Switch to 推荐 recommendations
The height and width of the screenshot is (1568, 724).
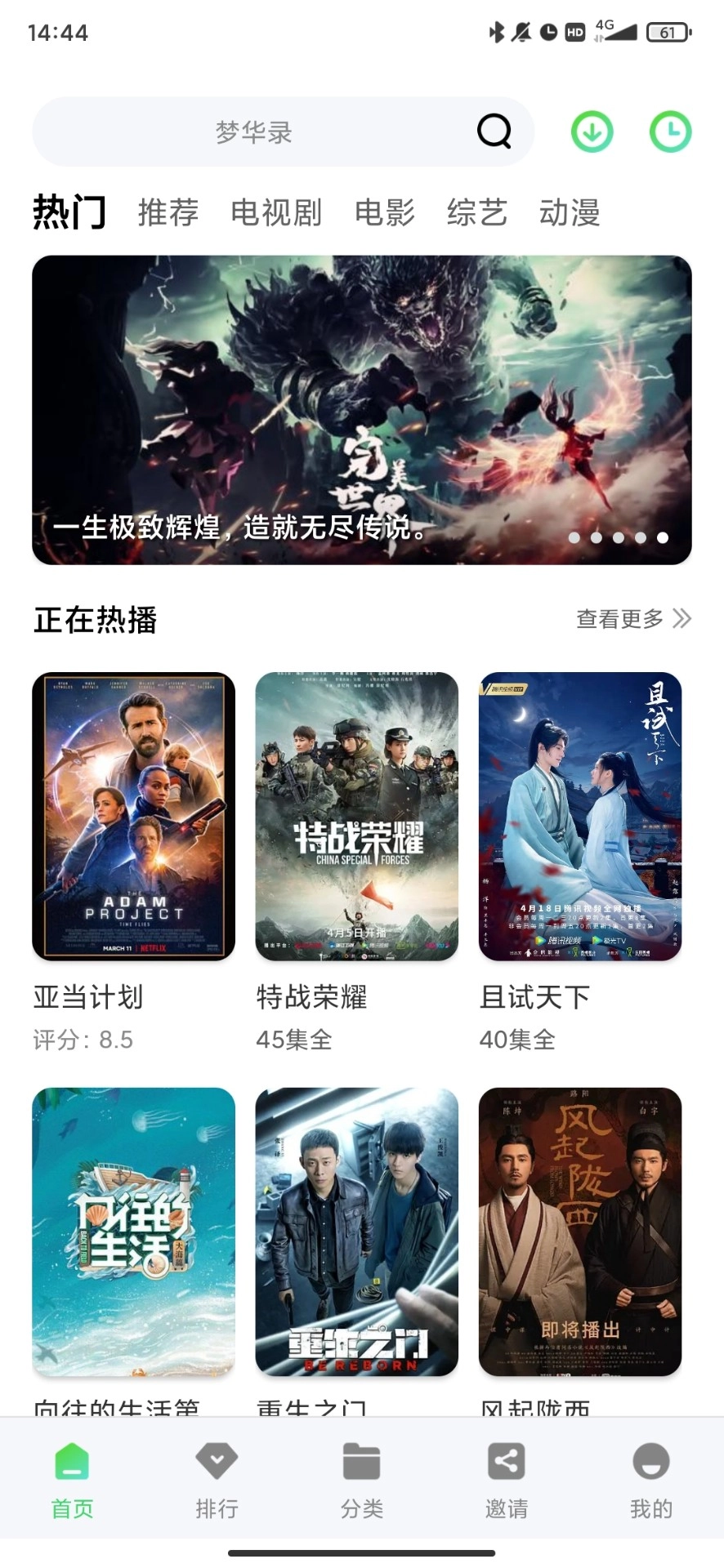pyautogui.click(x=168, y=212)
